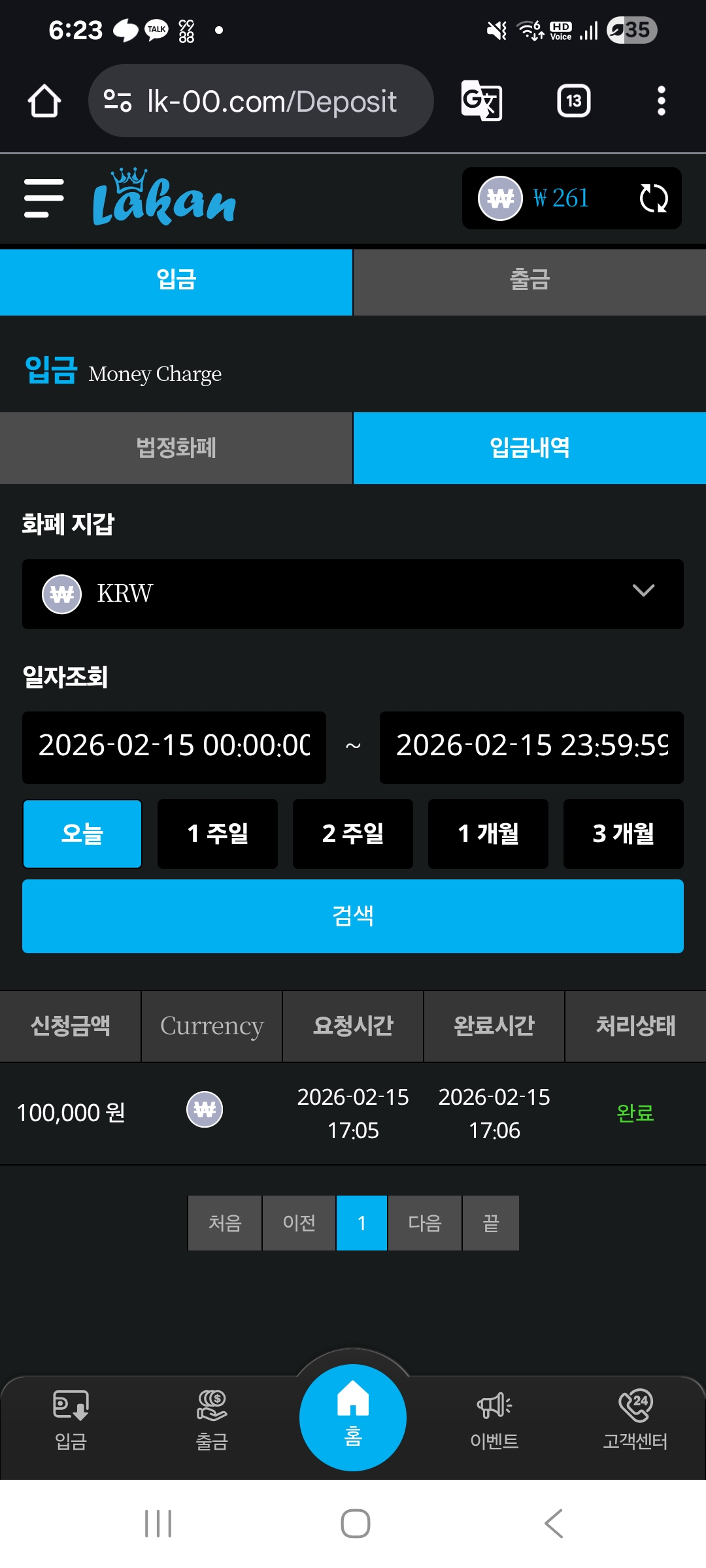Screen dimensions: 706x1568
Task: Open browser translate icon
Action: pos(482,101)
